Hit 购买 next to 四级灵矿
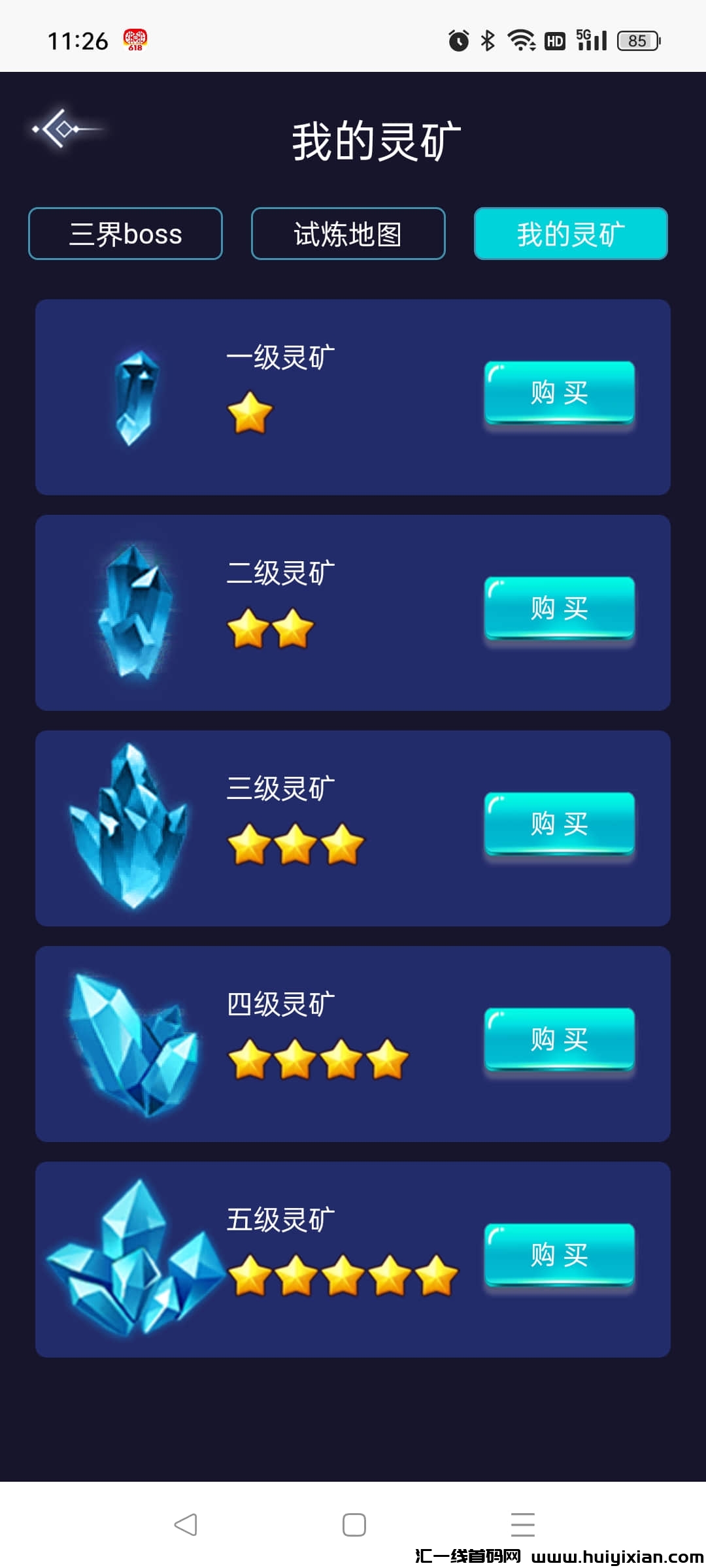 [x=559, y=1039]
